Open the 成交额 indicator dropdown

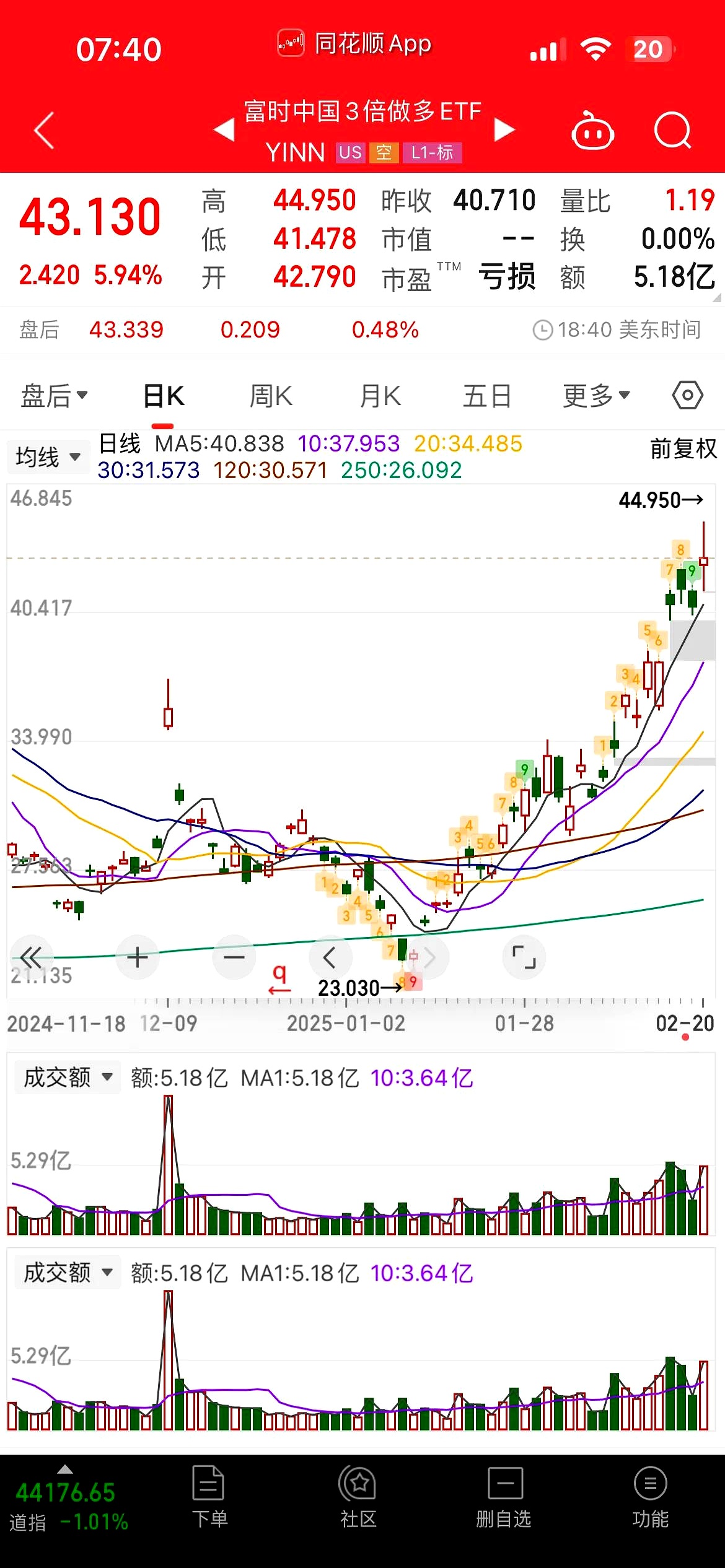[x=66, y=1077]
